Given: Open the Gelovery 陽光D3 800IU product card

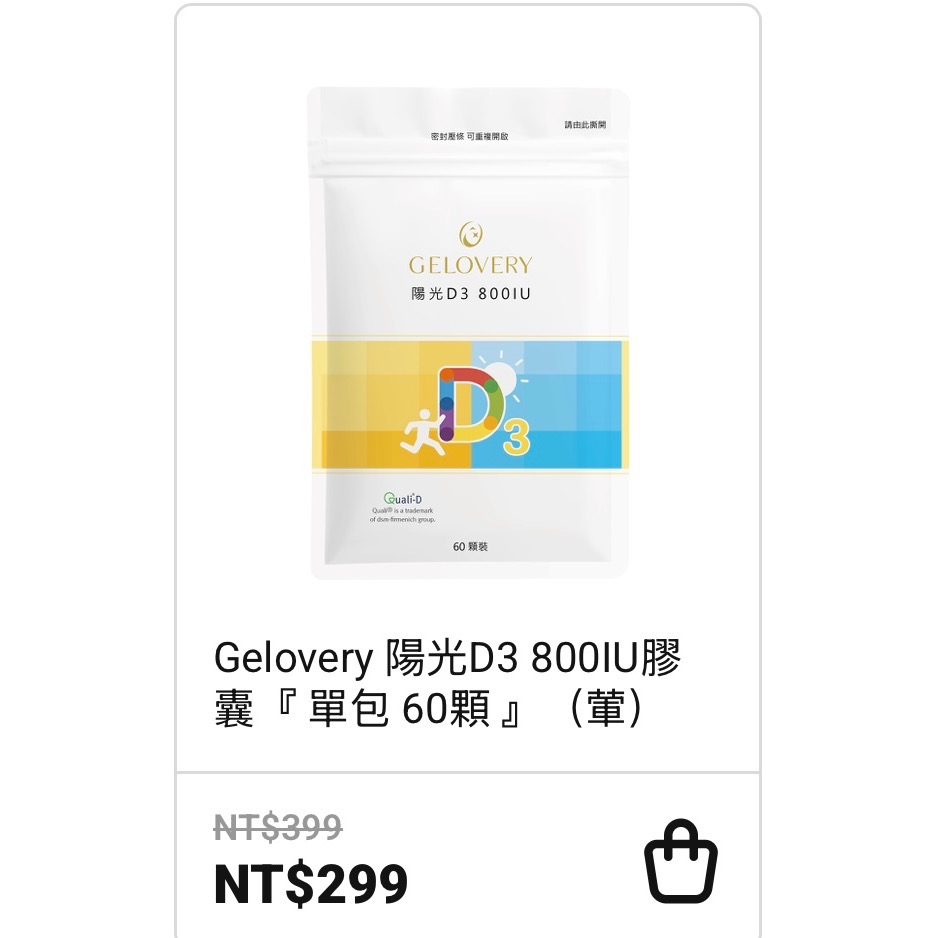Looking at the screenshot, I should click(x=468, y=334).
